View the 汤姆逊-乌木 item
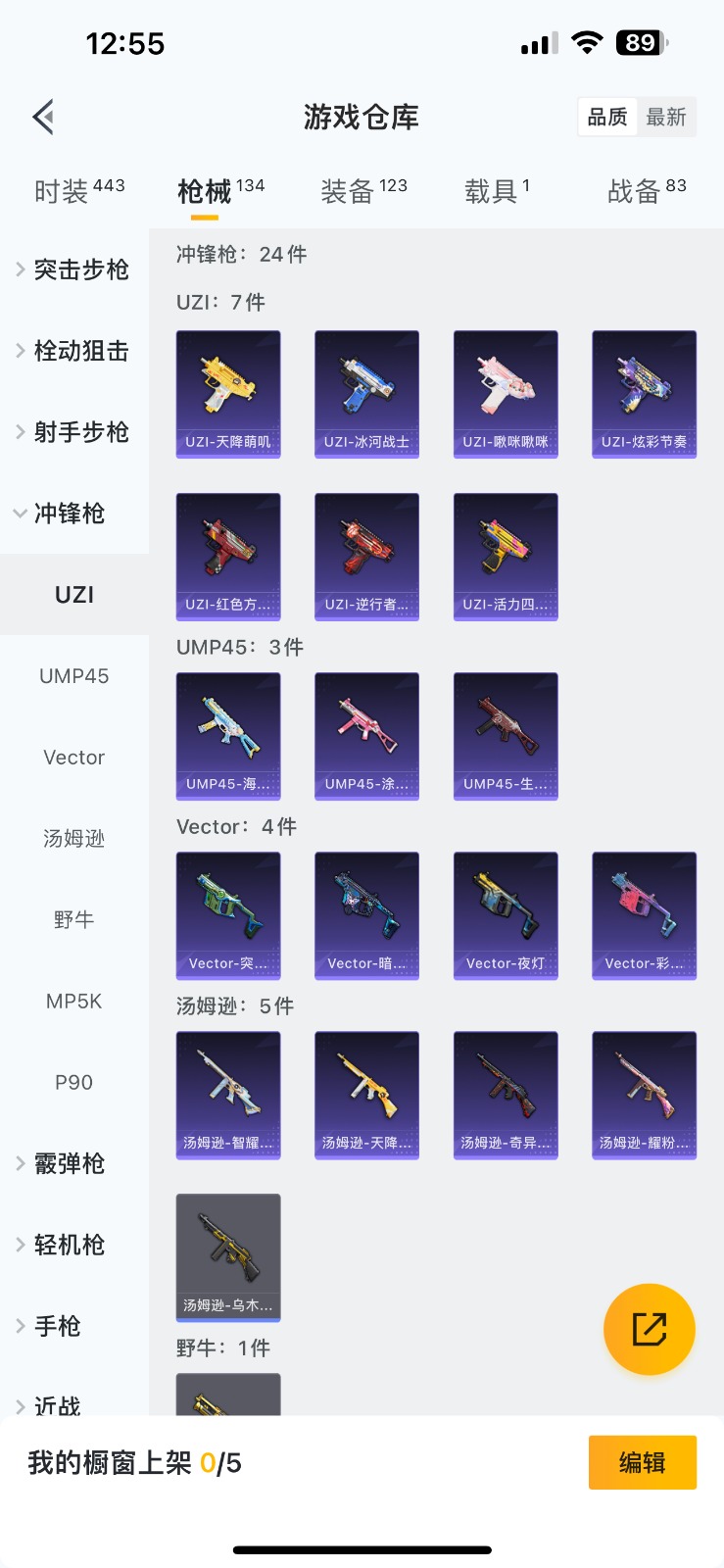Viewport: 724px width, 1568px height. [x=228, y=1257]
